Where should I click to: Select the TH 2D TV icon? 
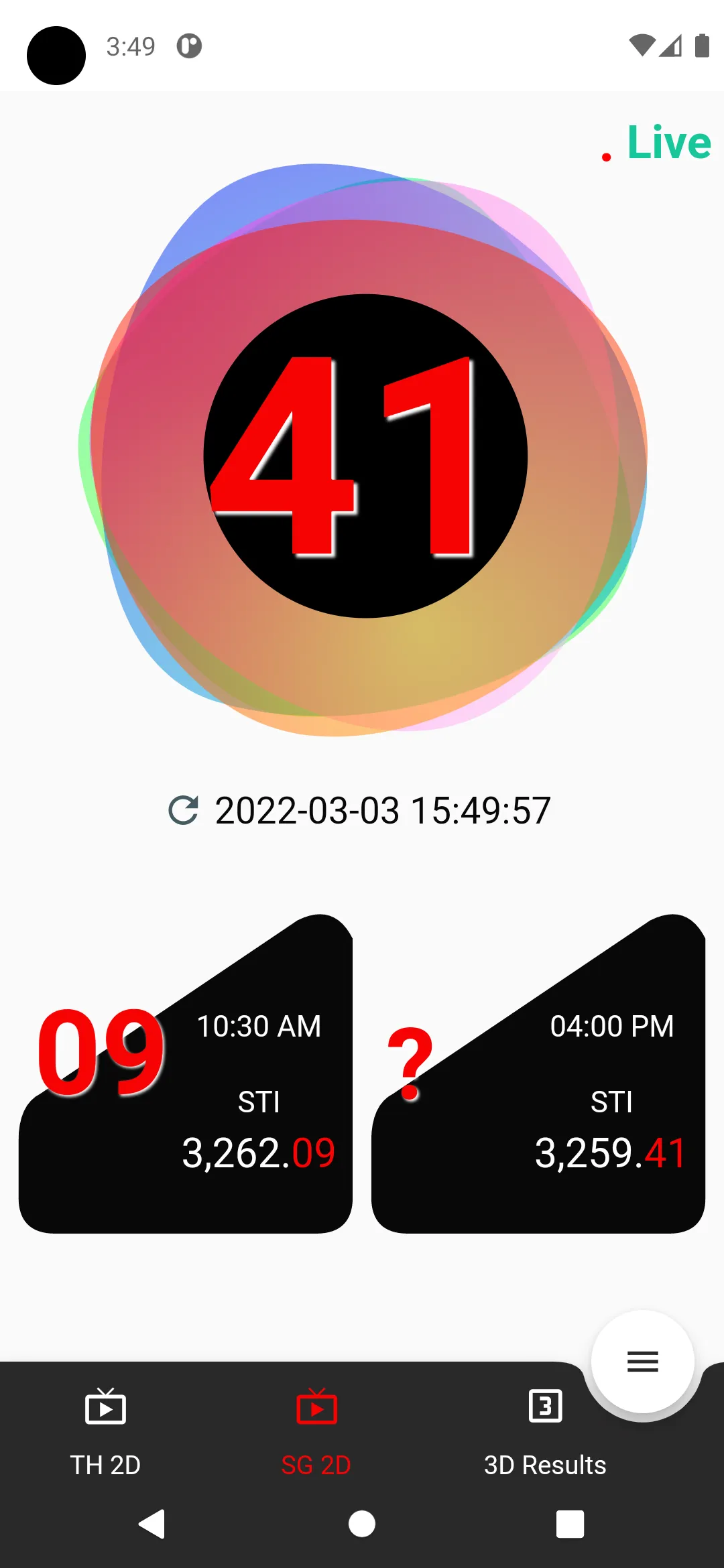(x=106, y=1408)
